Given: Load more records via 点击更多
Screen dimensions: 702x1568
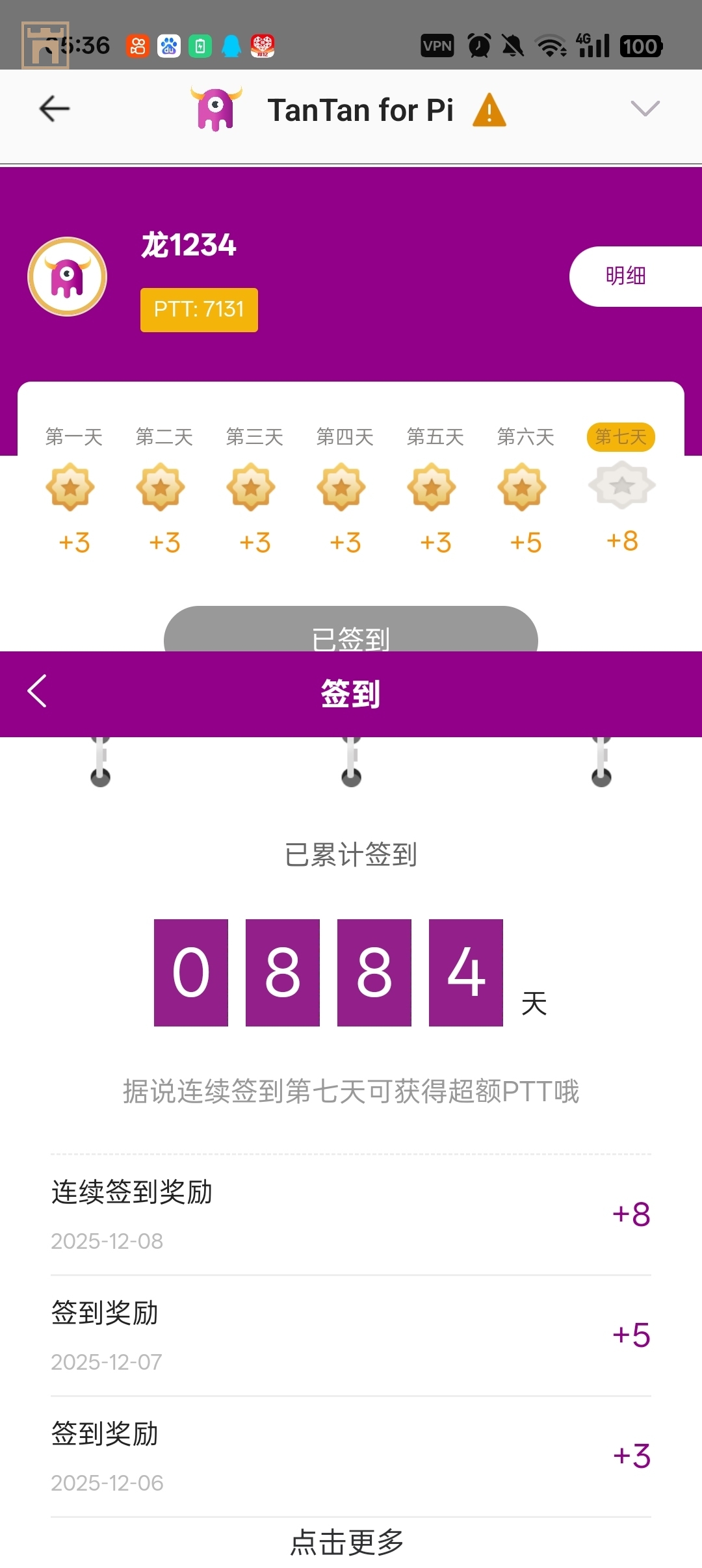Looking at the screenshot, I should pyautogui.click(x=347, y=1541).
